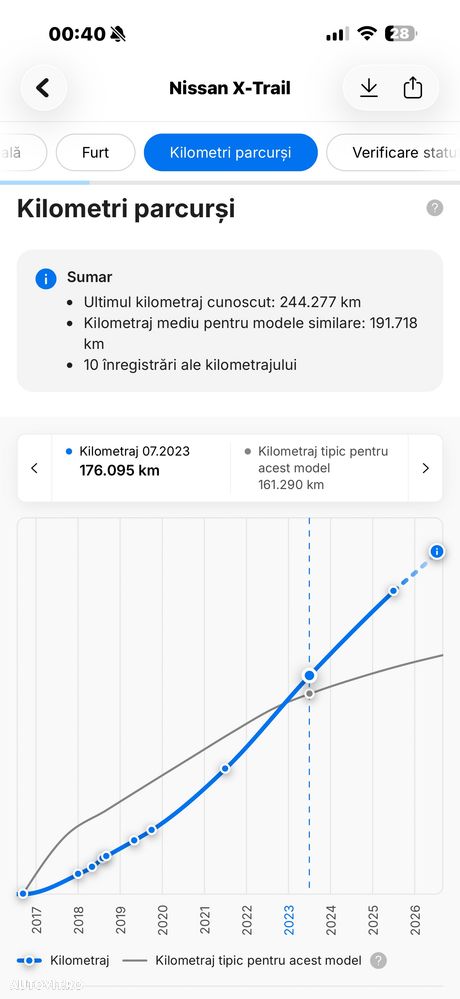Open help about typical mileage legend
This screenshot has width=460, height=999.
[x=378, y=961]
